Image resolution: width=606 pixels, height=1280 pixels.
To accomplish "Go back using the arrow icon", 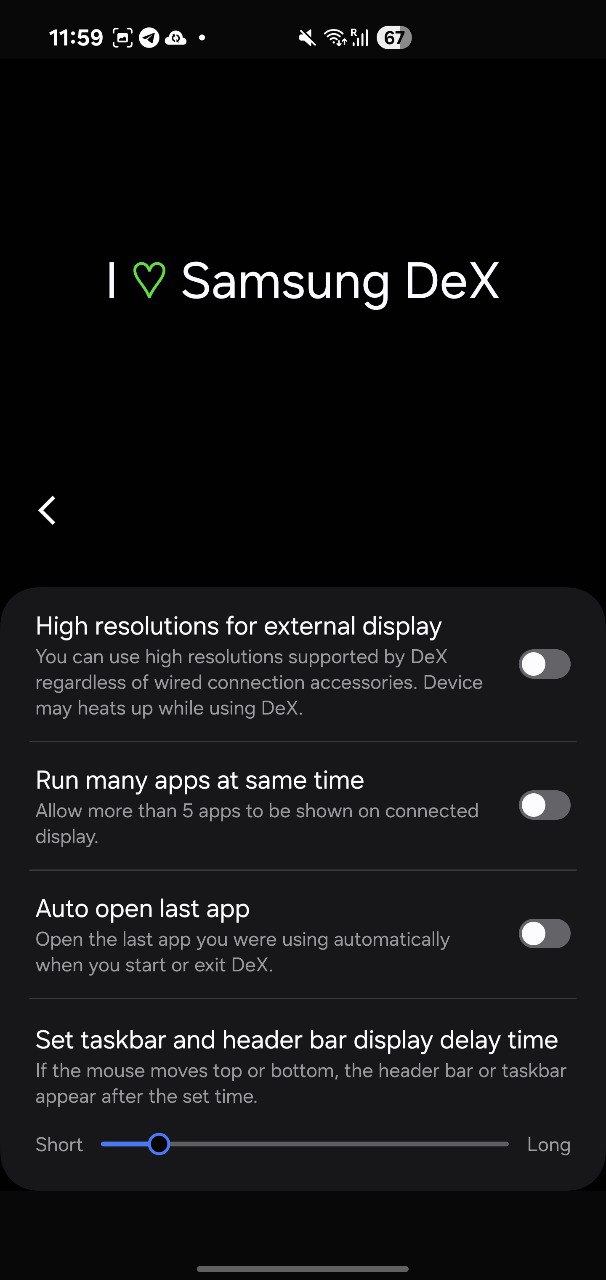I will [47, 510].
